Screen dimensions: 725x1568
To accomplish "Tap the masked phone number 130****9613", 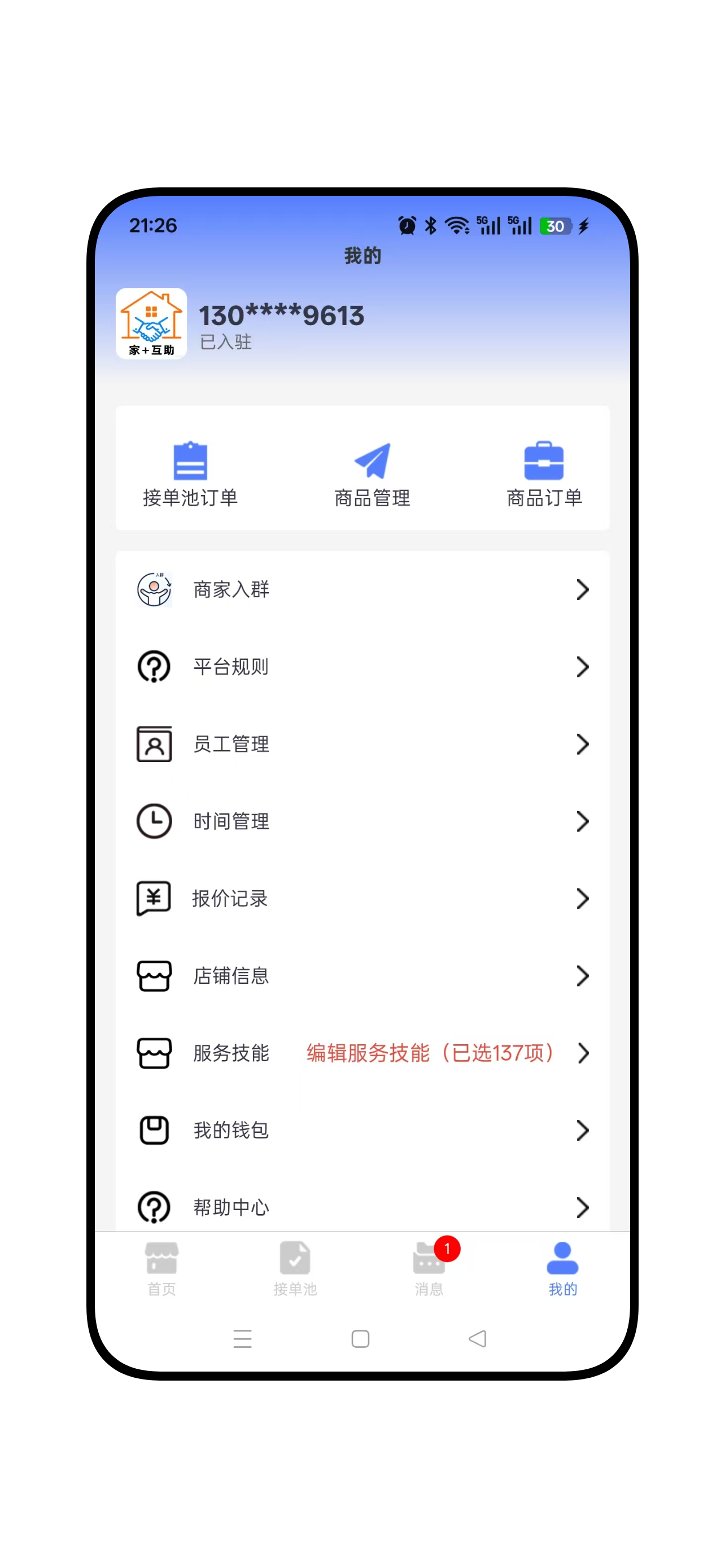I will coord(282,316).
